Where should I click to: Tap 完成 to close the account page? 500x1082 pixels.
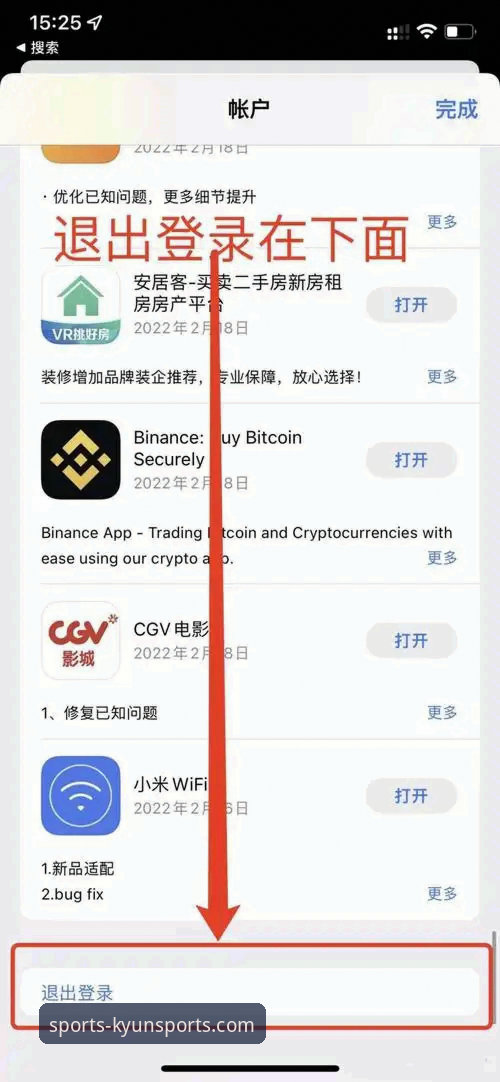coord(456,109)
